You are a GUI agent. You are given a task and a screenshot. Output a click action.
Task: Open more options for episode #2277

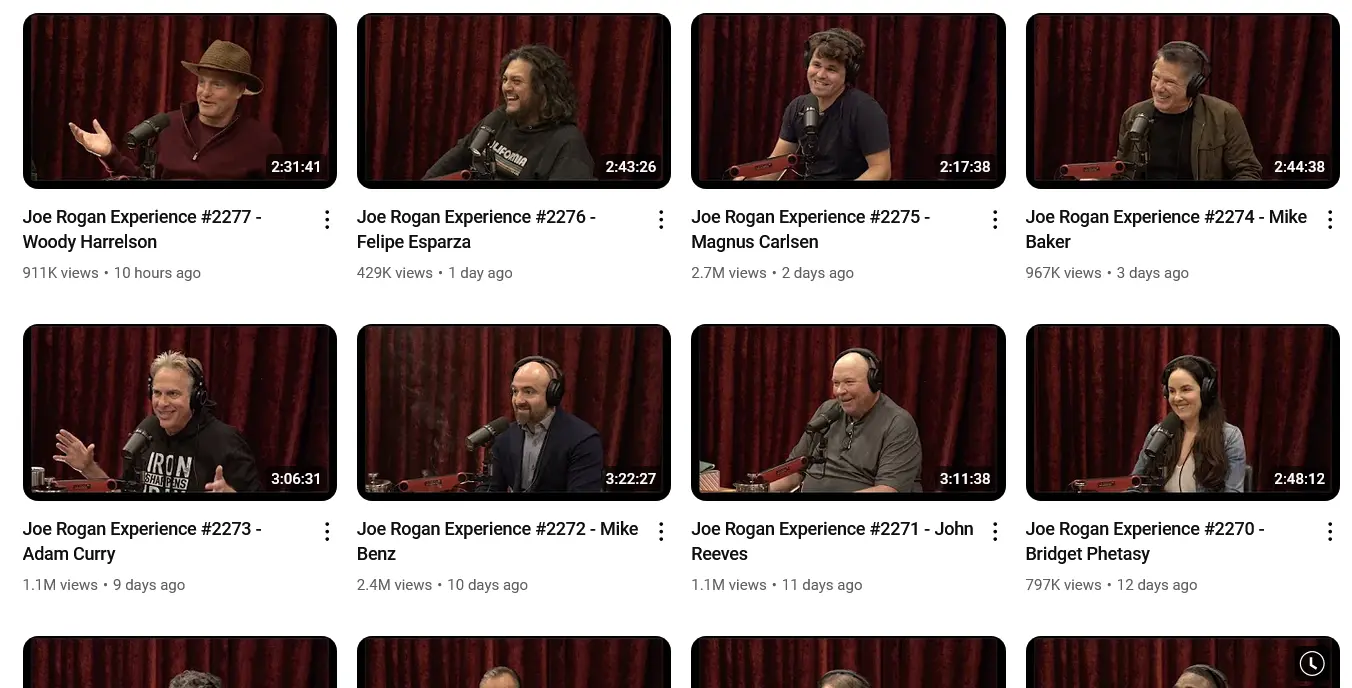point(327,220)
